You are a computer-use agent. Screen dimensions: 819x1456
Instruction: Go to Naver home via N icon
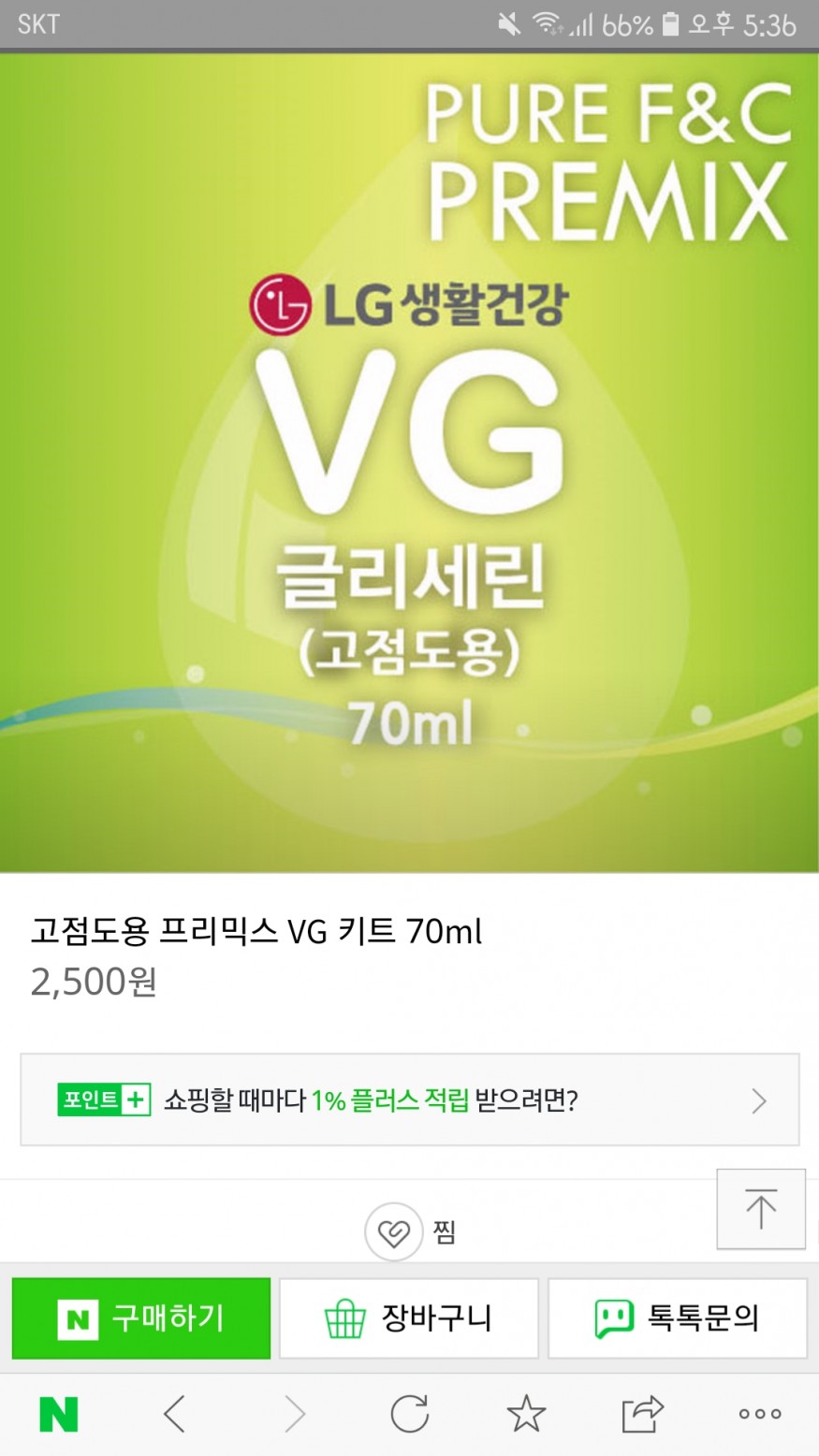point(58,1414)
